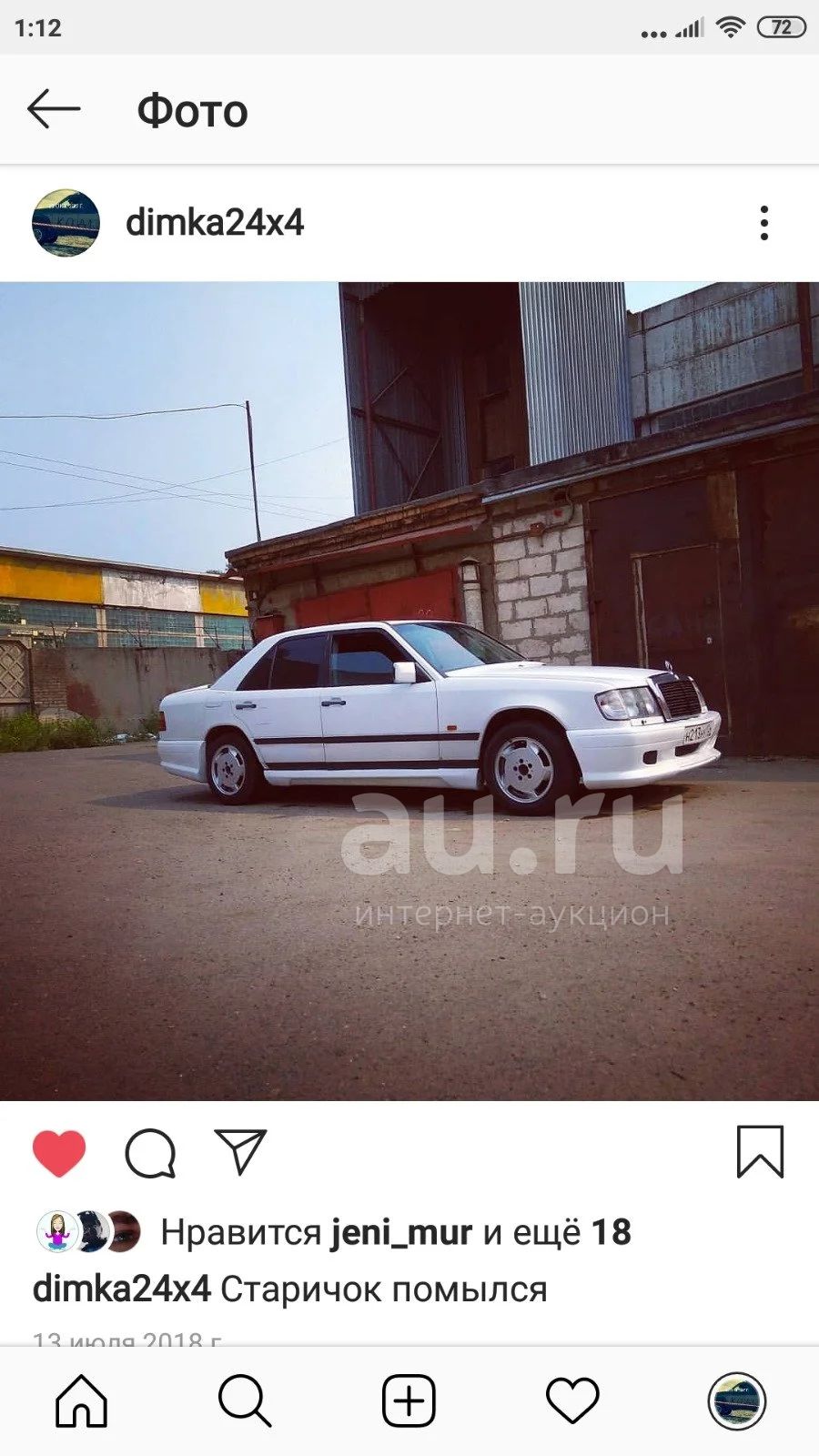Save the post using the bookmark icon
The height and width of the screenshot is (1456, 819).
760,1152
